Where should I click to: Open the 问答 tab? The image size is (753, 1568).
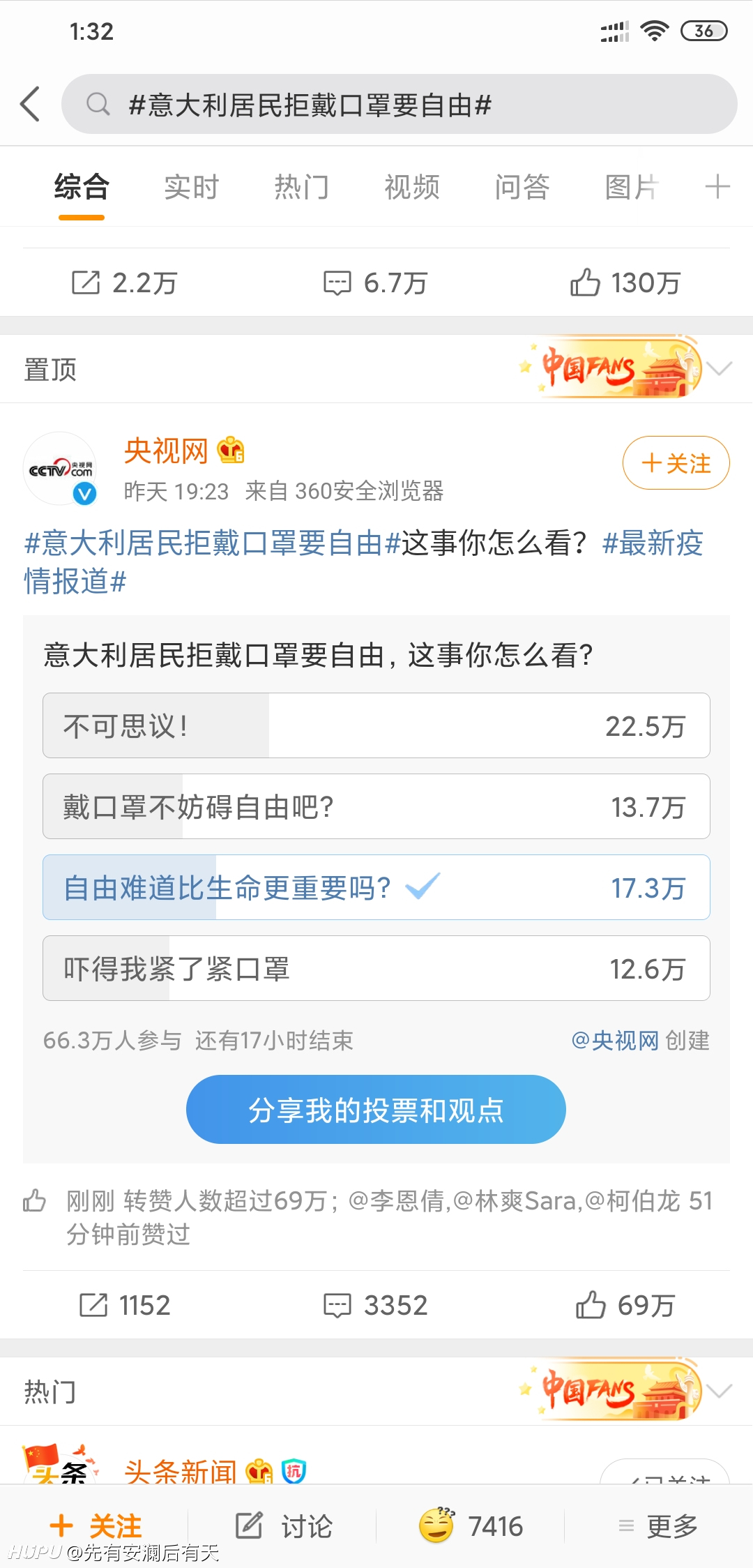[x=522, y=187]
